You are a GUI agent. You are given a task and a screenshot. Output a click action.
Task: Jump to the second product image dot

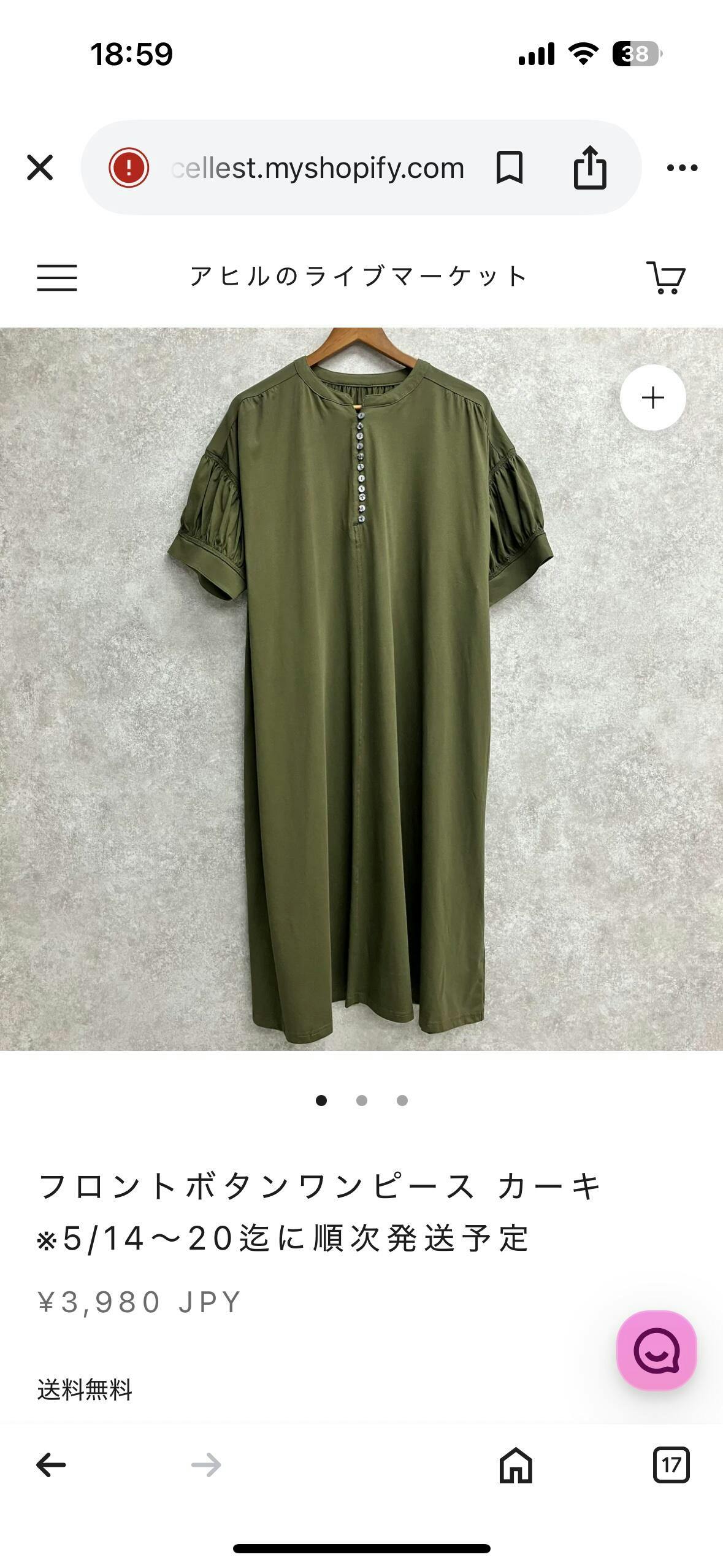(361, 1101)
